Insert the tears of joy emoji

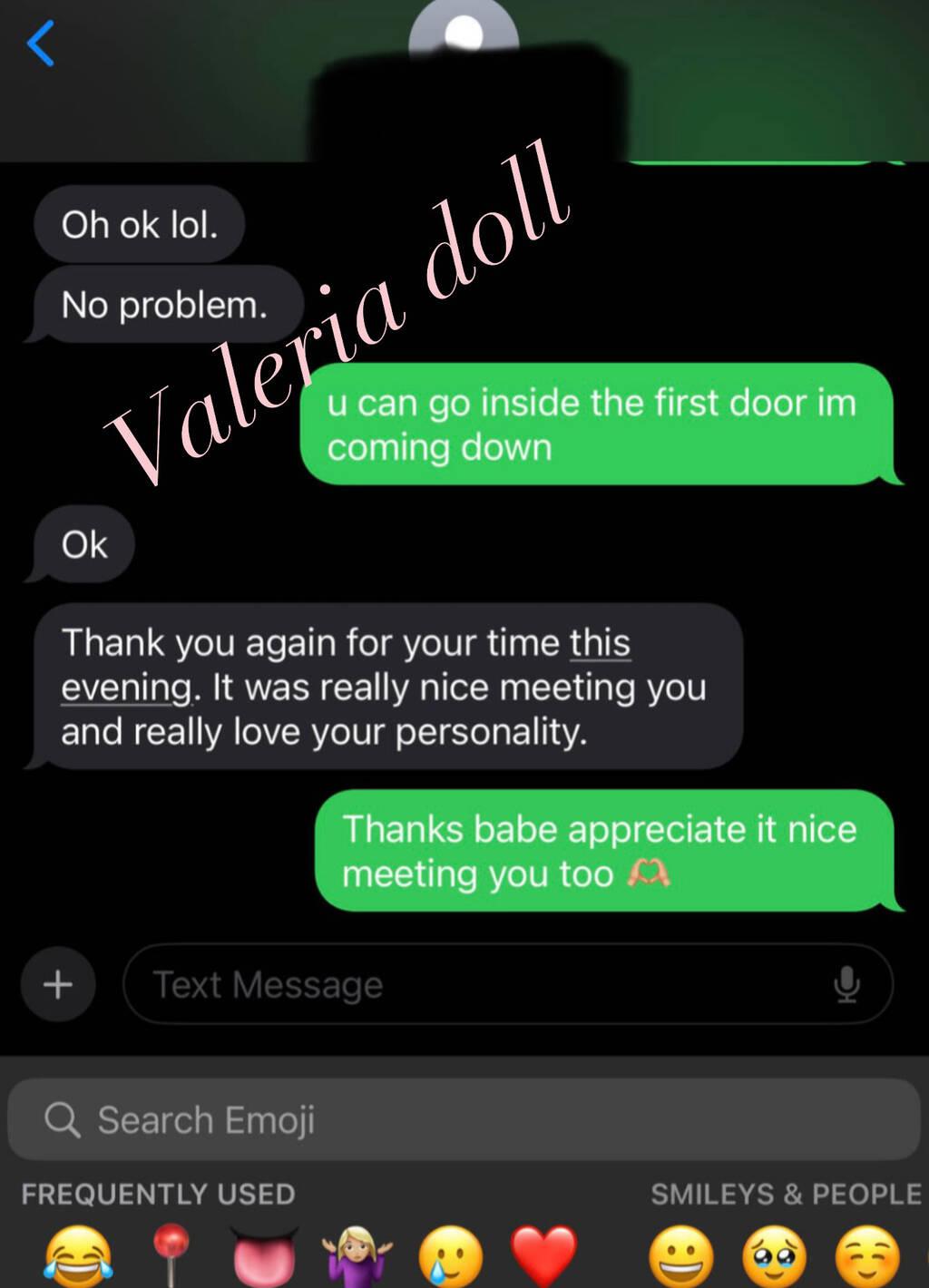pyautogui.click(x=79, y=1256)
